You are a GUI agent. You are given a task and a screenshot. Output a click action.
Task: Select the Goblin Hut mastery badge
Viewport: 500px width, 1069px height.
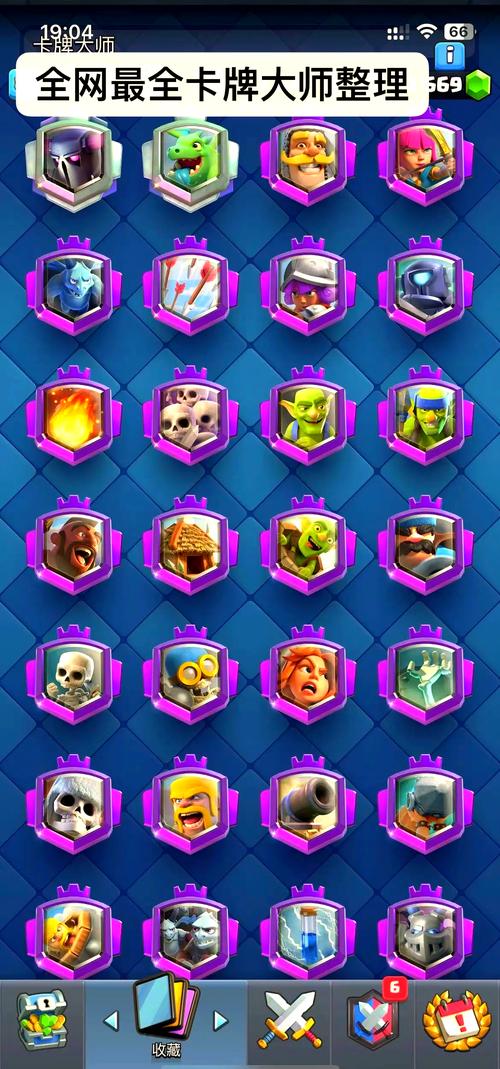pyautogui.click(x=190, y=545)
